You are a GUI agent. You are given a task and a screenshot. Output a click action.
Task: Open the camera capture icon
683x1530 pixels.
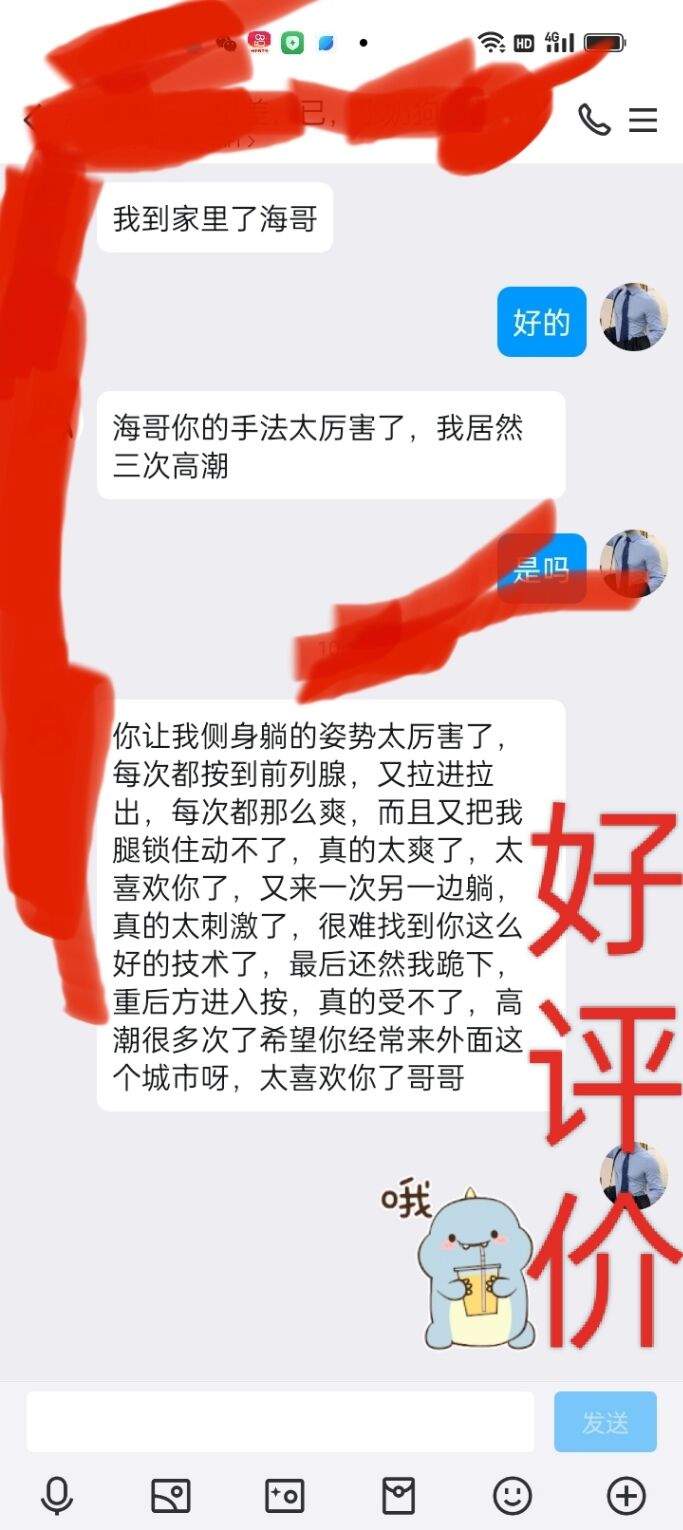coord(284,1496)
